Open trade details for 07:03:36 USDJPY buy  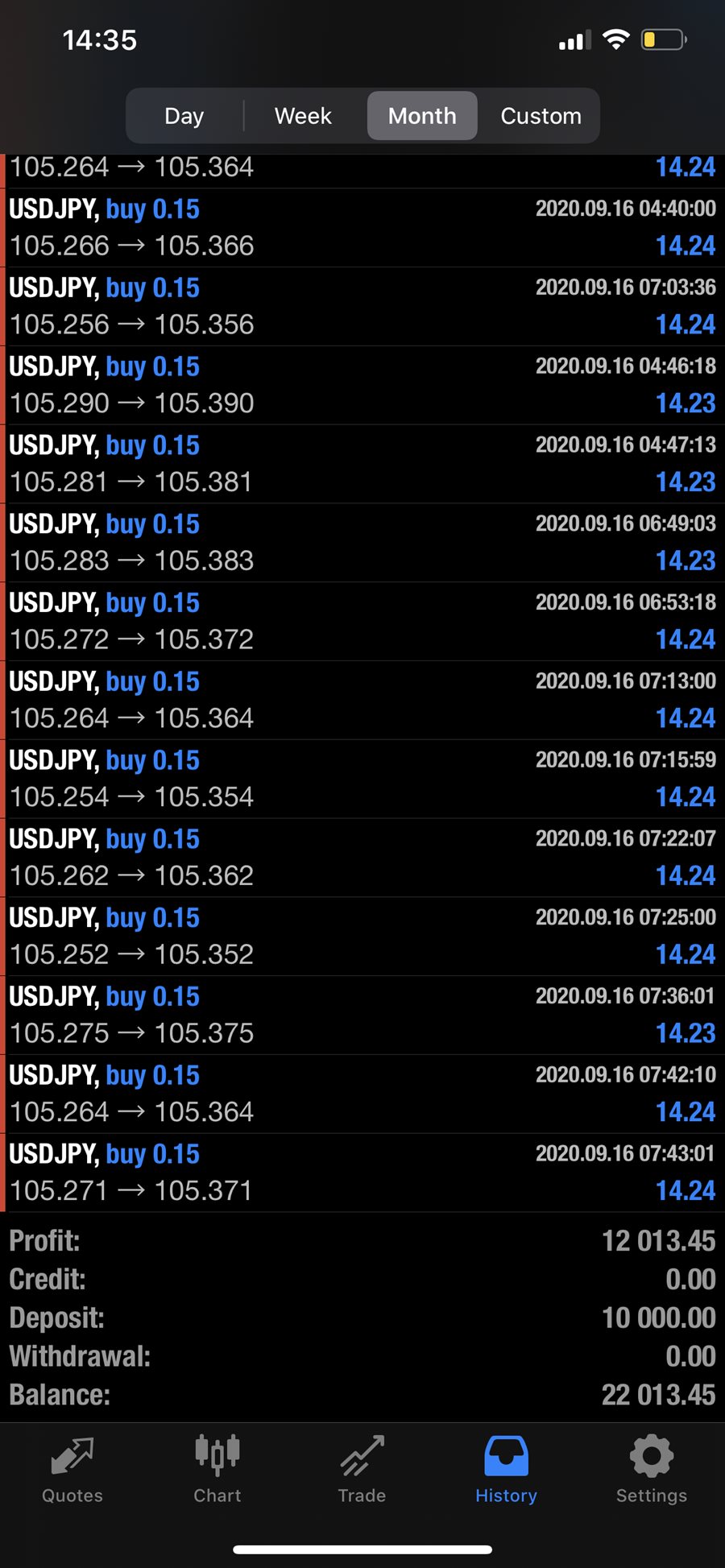[362, 307]
